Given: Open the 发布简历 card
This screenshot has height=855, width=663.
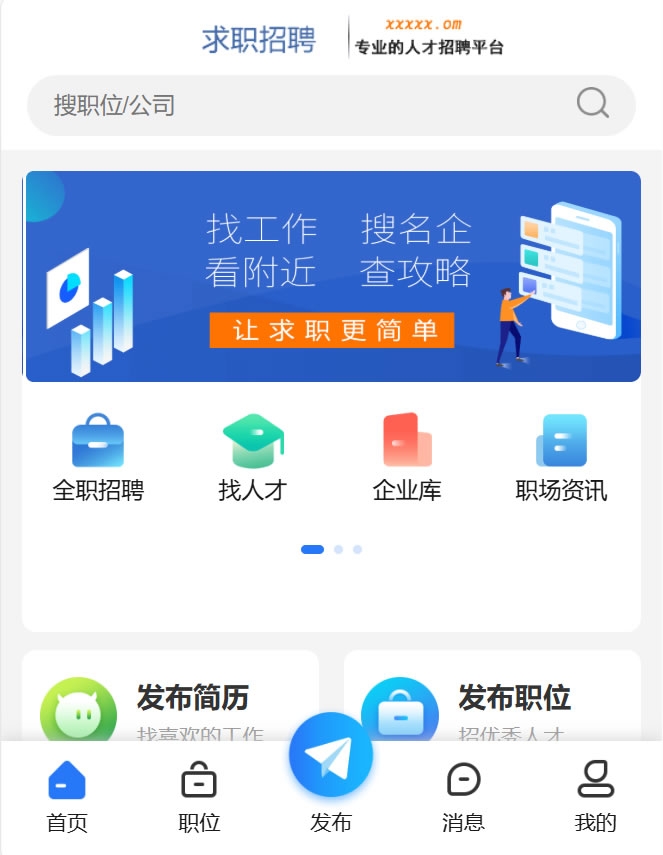Looking at the screenshot, I should (170, 700).
